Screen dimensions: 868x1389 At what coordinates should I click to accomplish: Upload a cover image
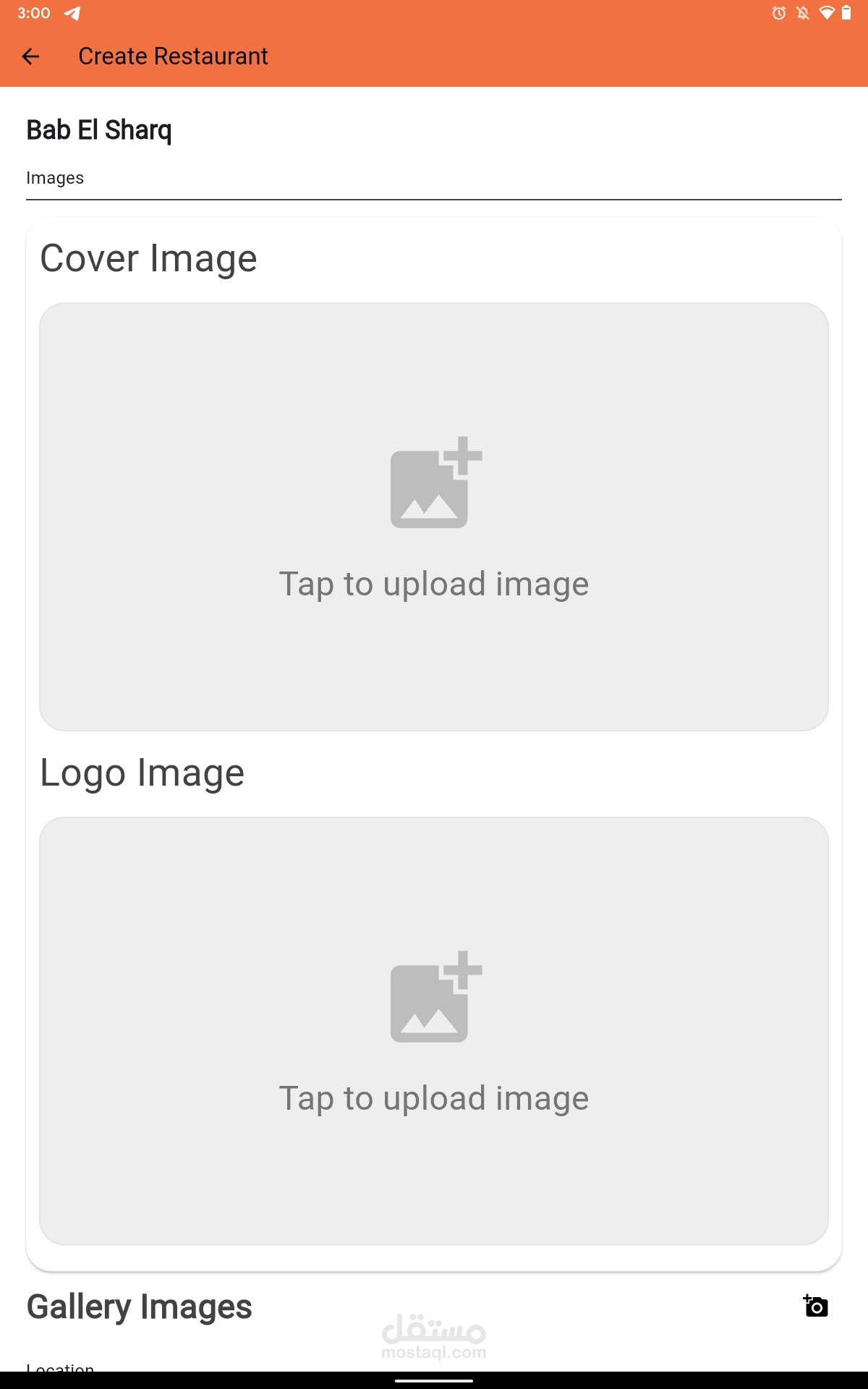pos(434,517)
